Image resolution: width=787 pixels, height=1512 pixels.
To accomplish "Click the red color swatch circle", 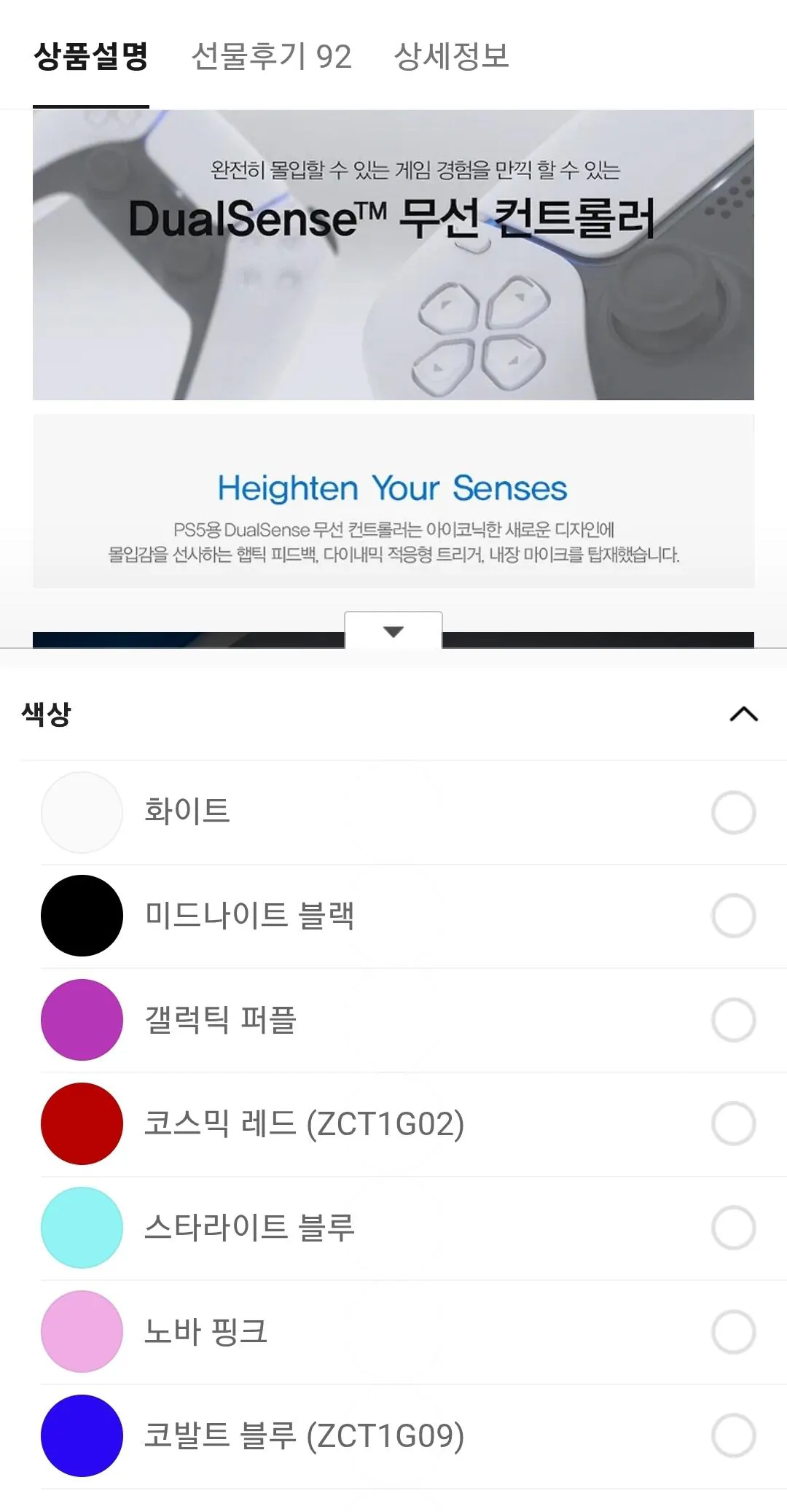I will (81, 1124).
